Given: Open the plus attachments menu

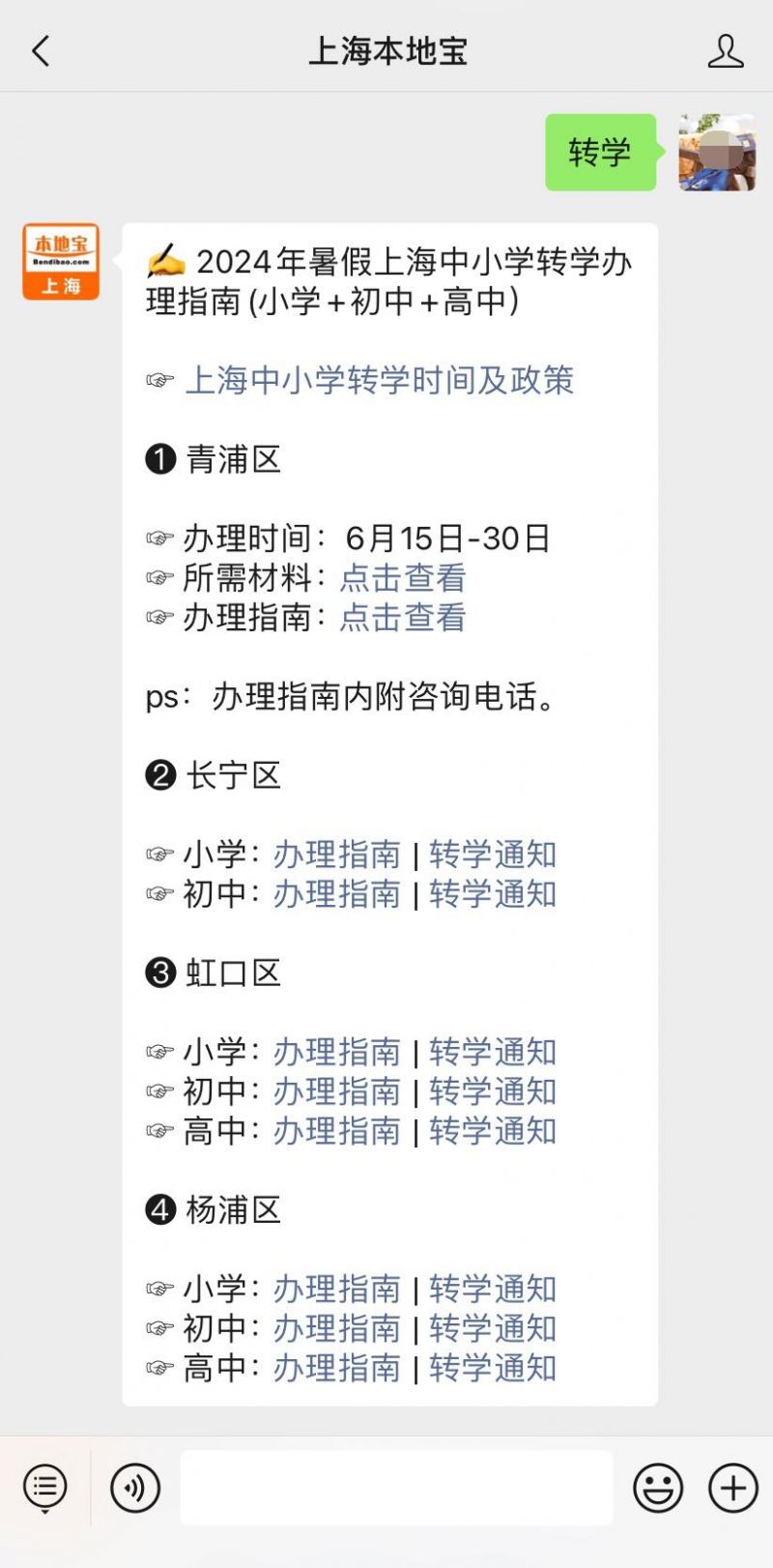Looking at the screenshot, I should tap(733, 1488).
